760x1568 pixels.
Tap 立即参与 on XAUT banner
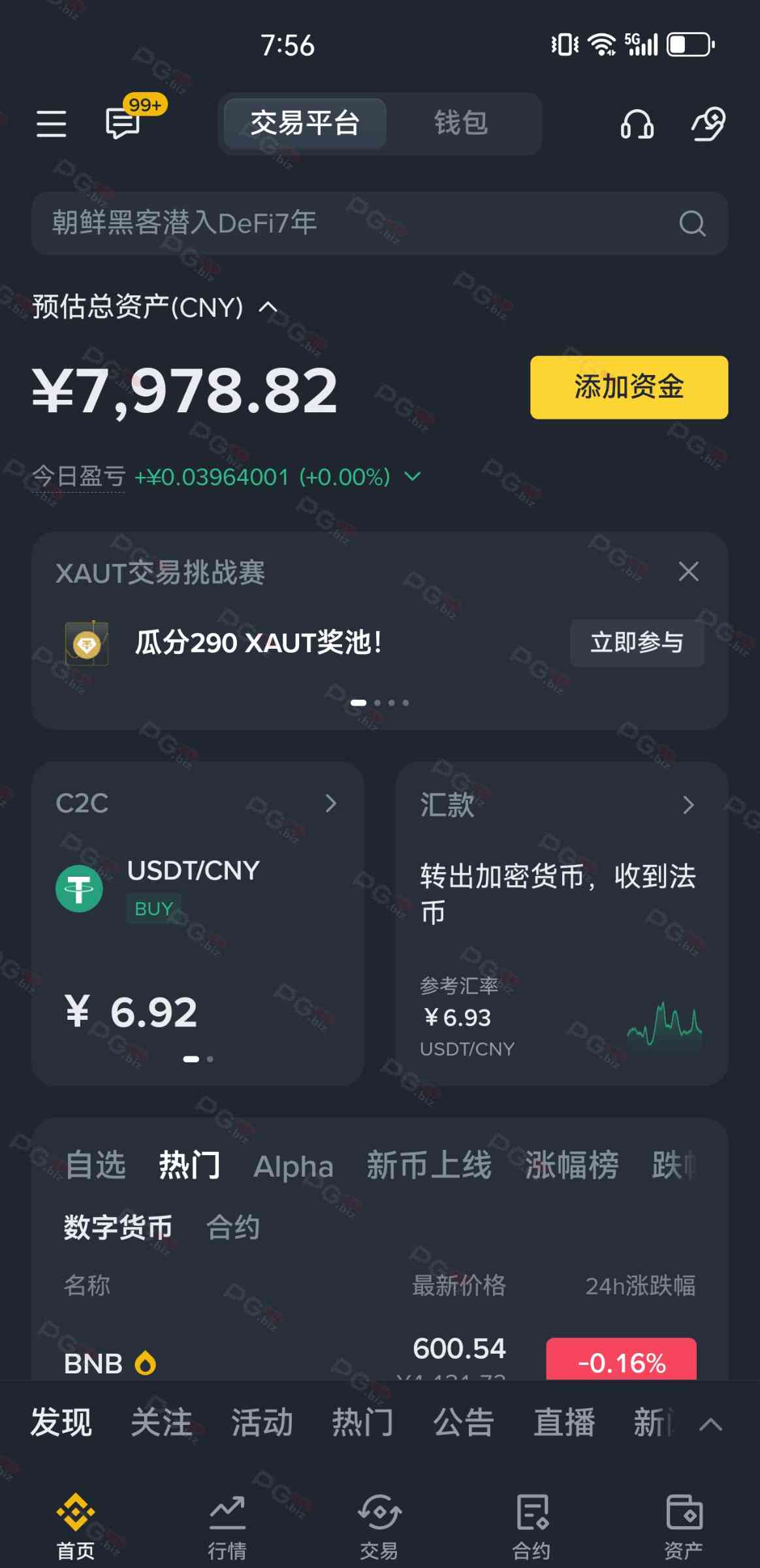pos(637,643)
